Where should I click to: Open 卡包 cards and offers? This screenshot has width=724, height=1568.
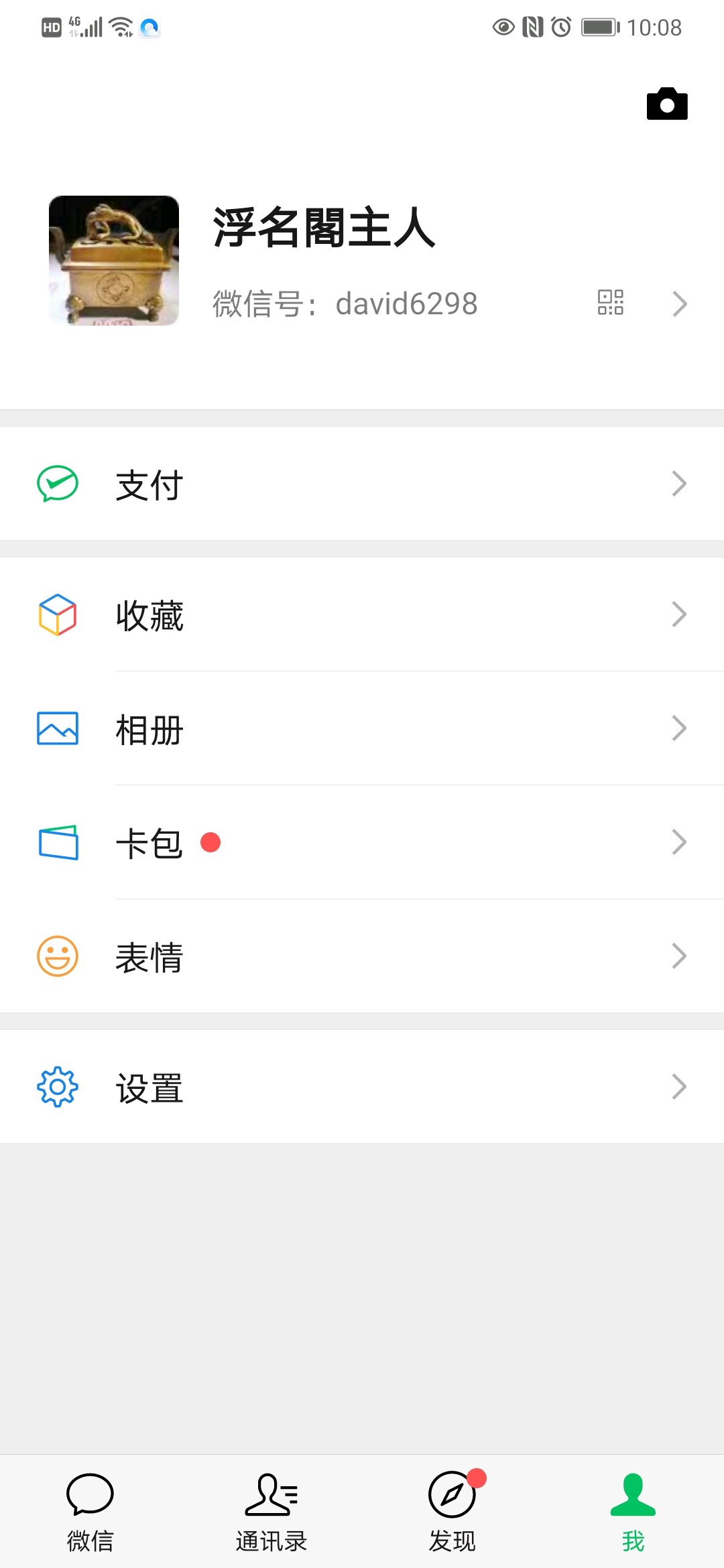362,842
